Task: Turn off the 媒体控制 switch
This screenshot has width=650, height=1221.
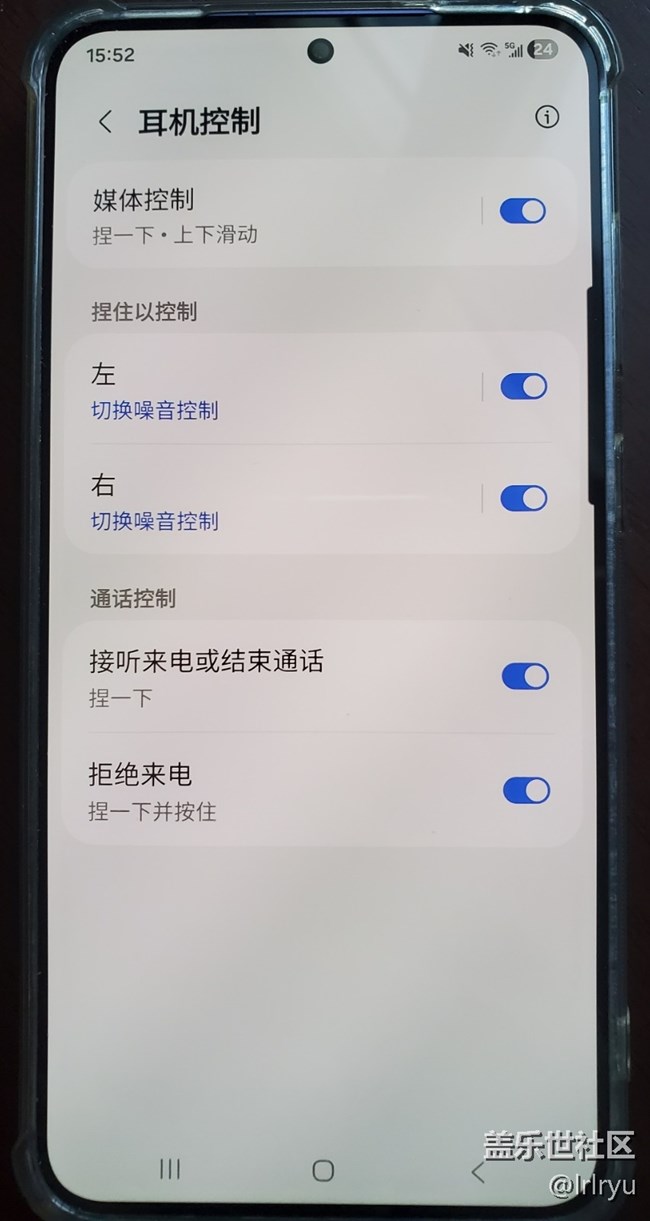Action: (x=522, y=211)
